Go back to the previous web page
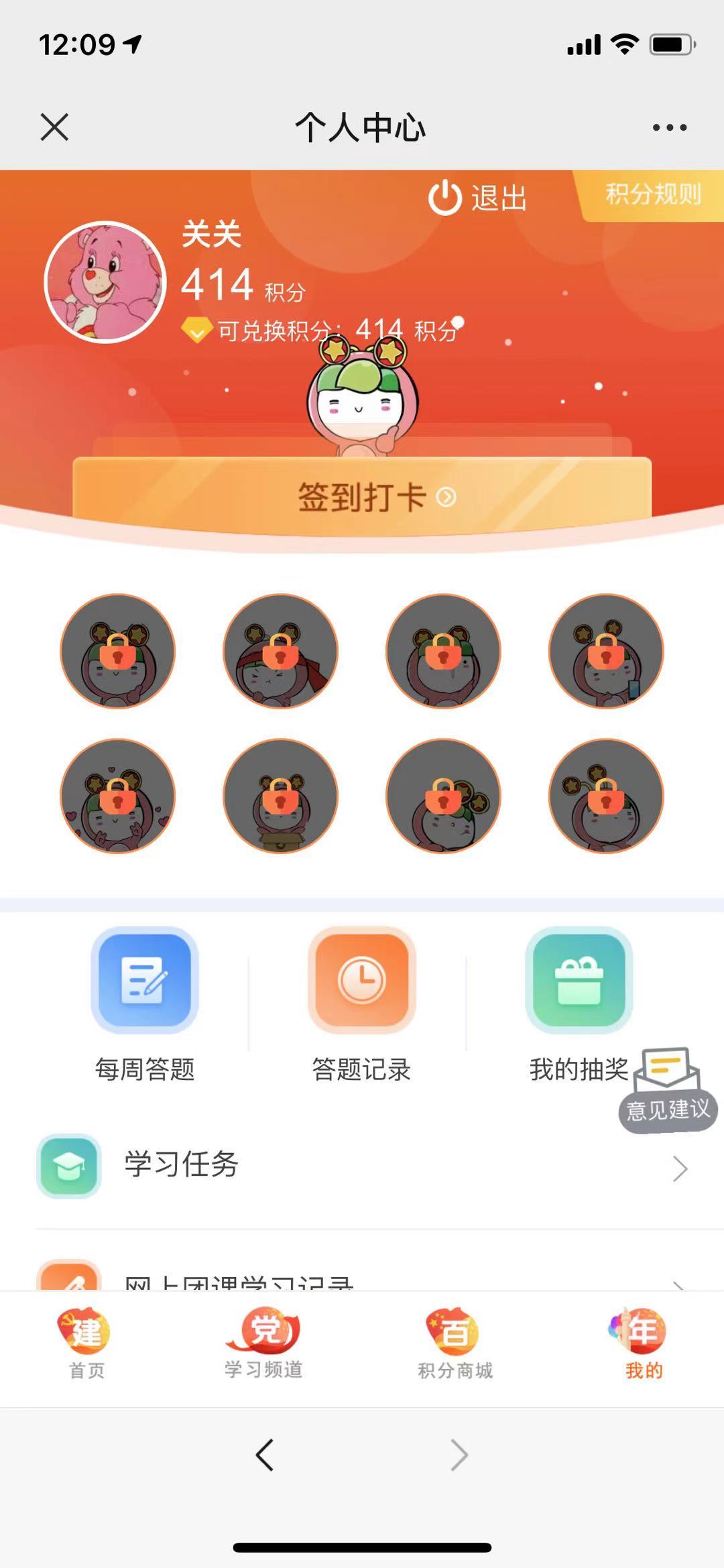 click(x=265, y=1455)
